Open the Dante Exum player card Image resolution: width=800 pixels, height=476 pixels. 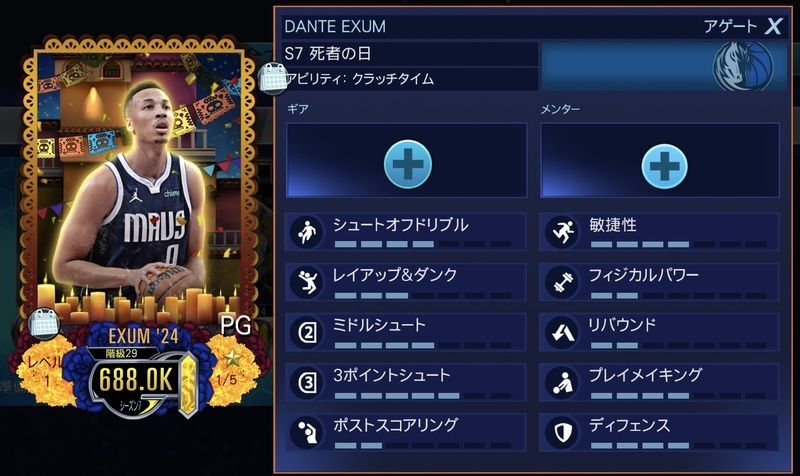tap(137, 220)
